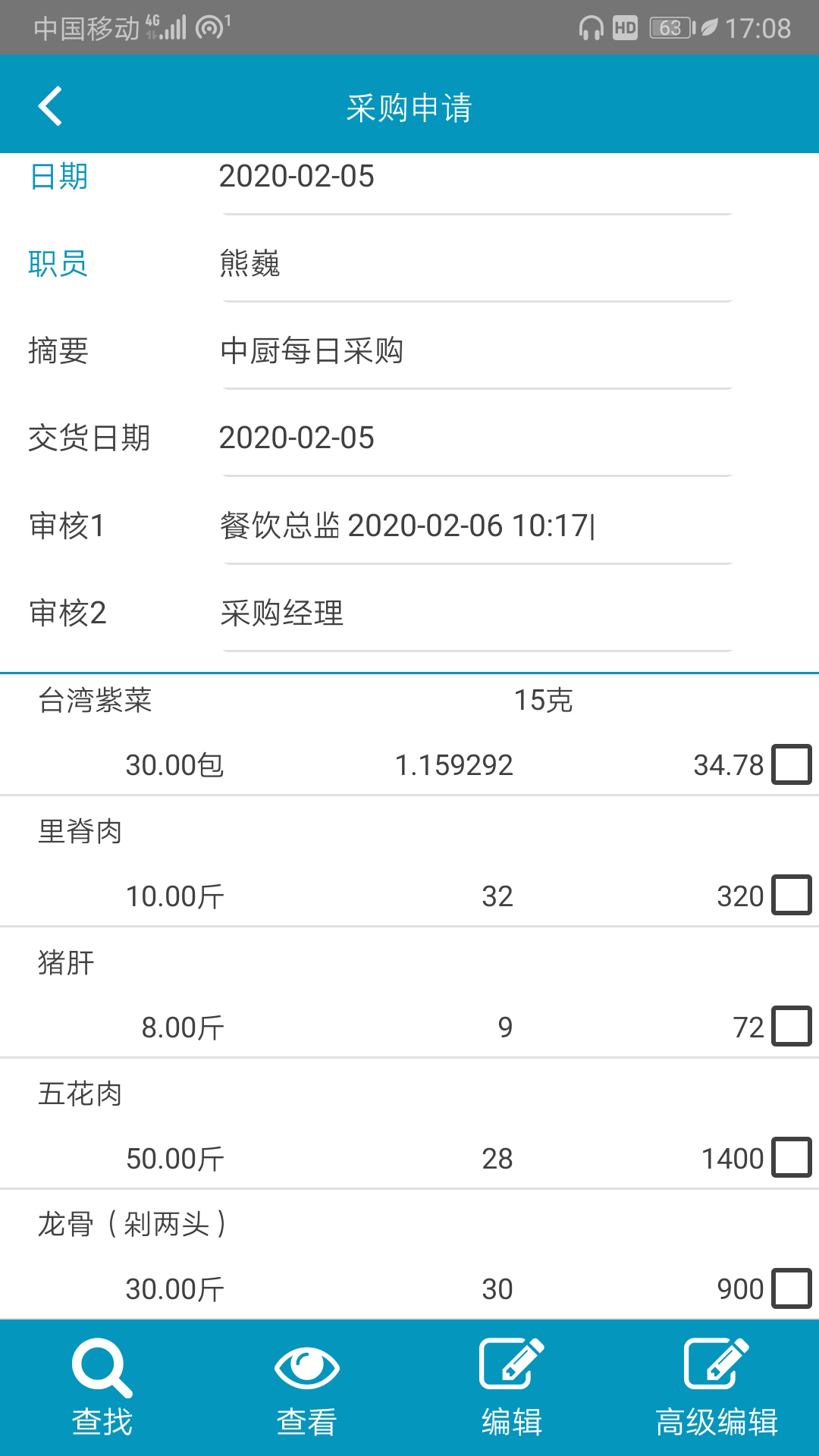Tap the 交货日期 field
Viewport: 819px width, 1456px height.
point(476,438)
